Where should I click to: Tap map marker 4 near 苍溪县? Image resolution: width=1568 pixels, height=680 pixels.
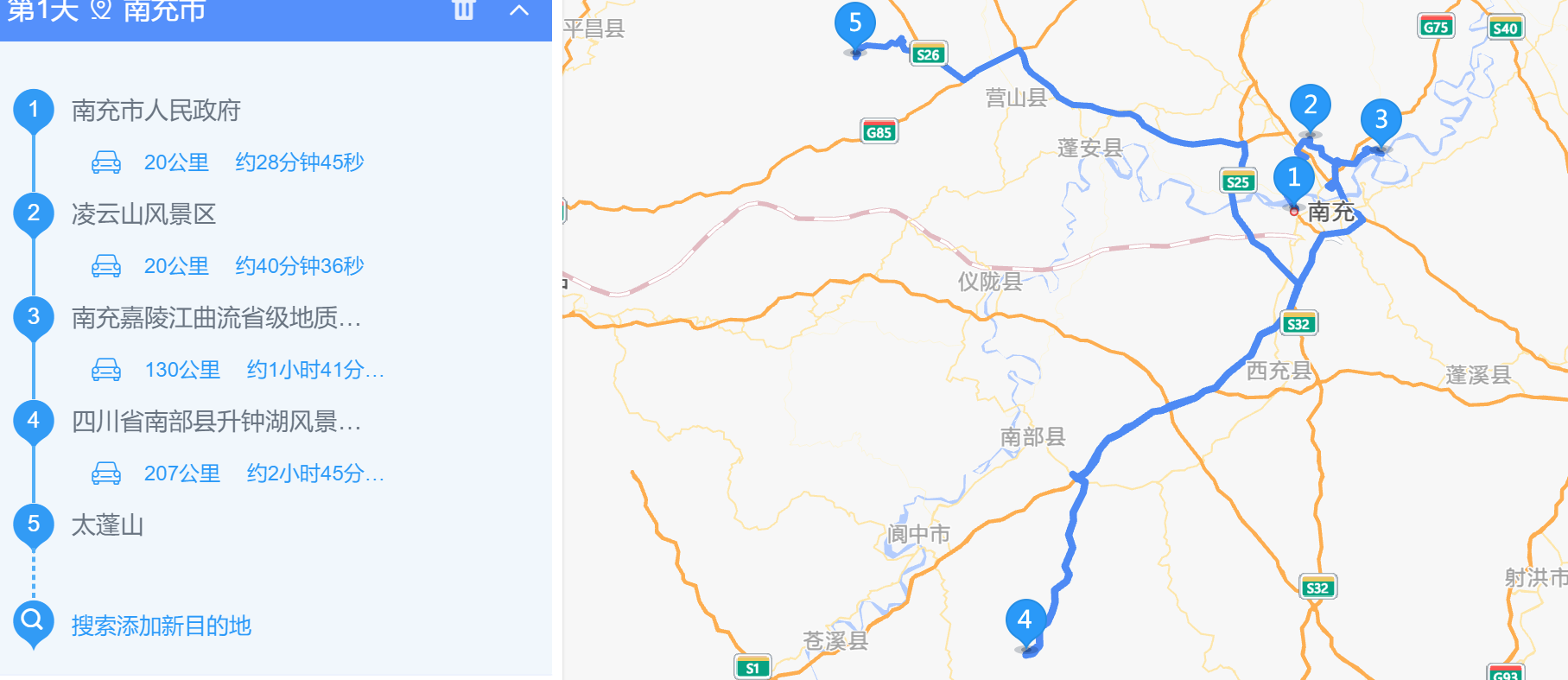[1025, 620]
